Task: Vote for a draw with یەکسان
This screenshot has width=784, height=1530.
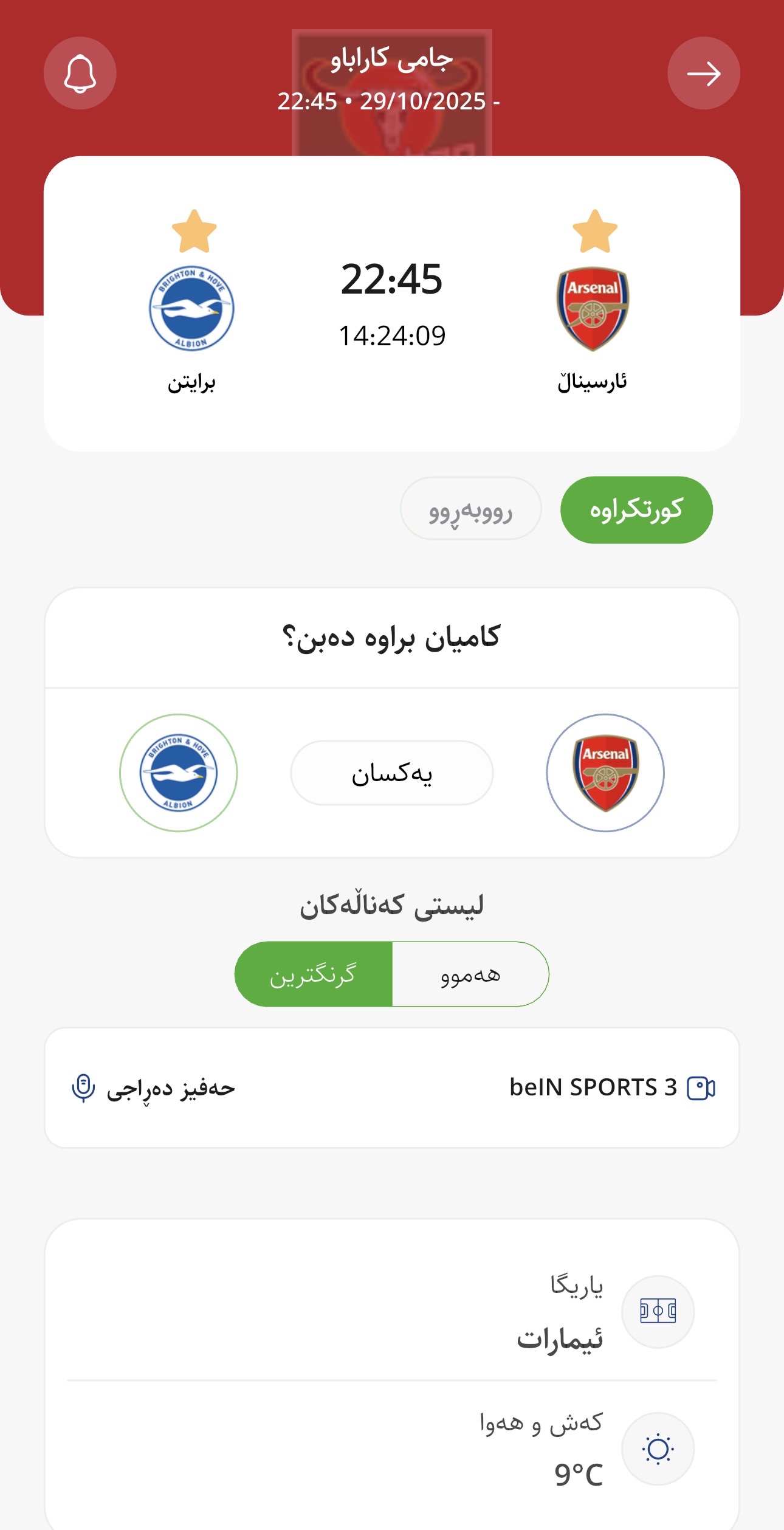Action: (391, 773)
